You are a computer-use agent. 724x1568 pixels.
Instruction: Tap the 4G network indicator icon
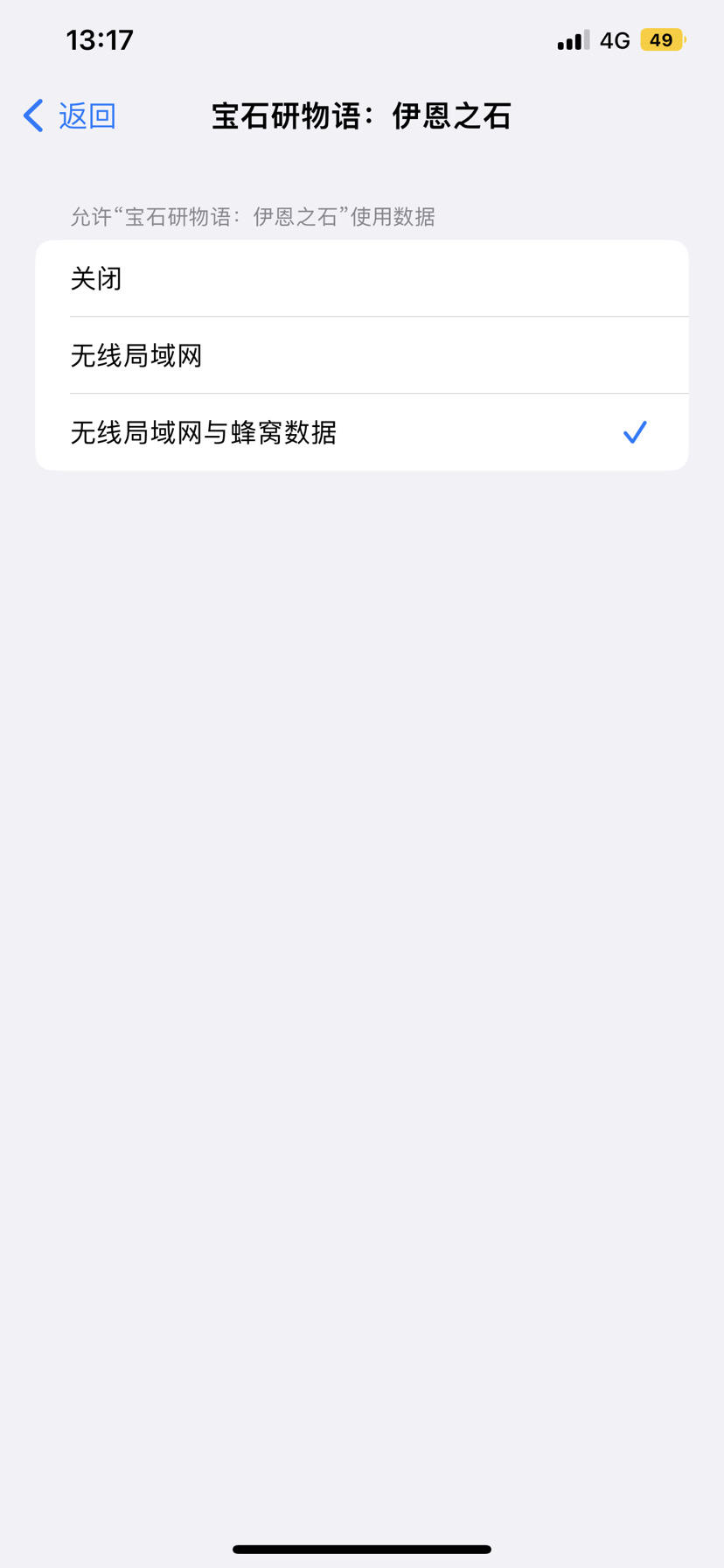(x=614, y=39)
